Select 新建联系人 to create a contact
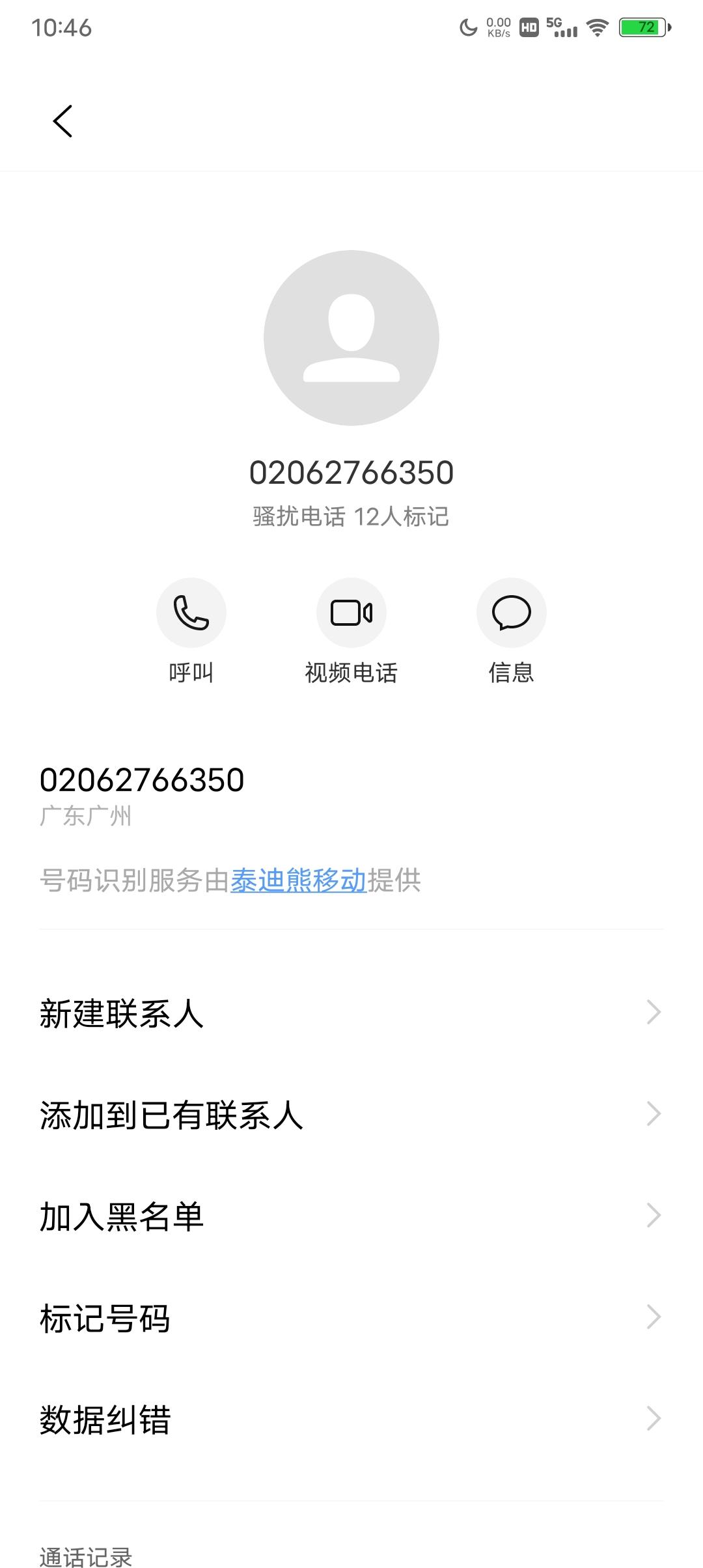The image size is (703, 1568). tap(351, 1013)
